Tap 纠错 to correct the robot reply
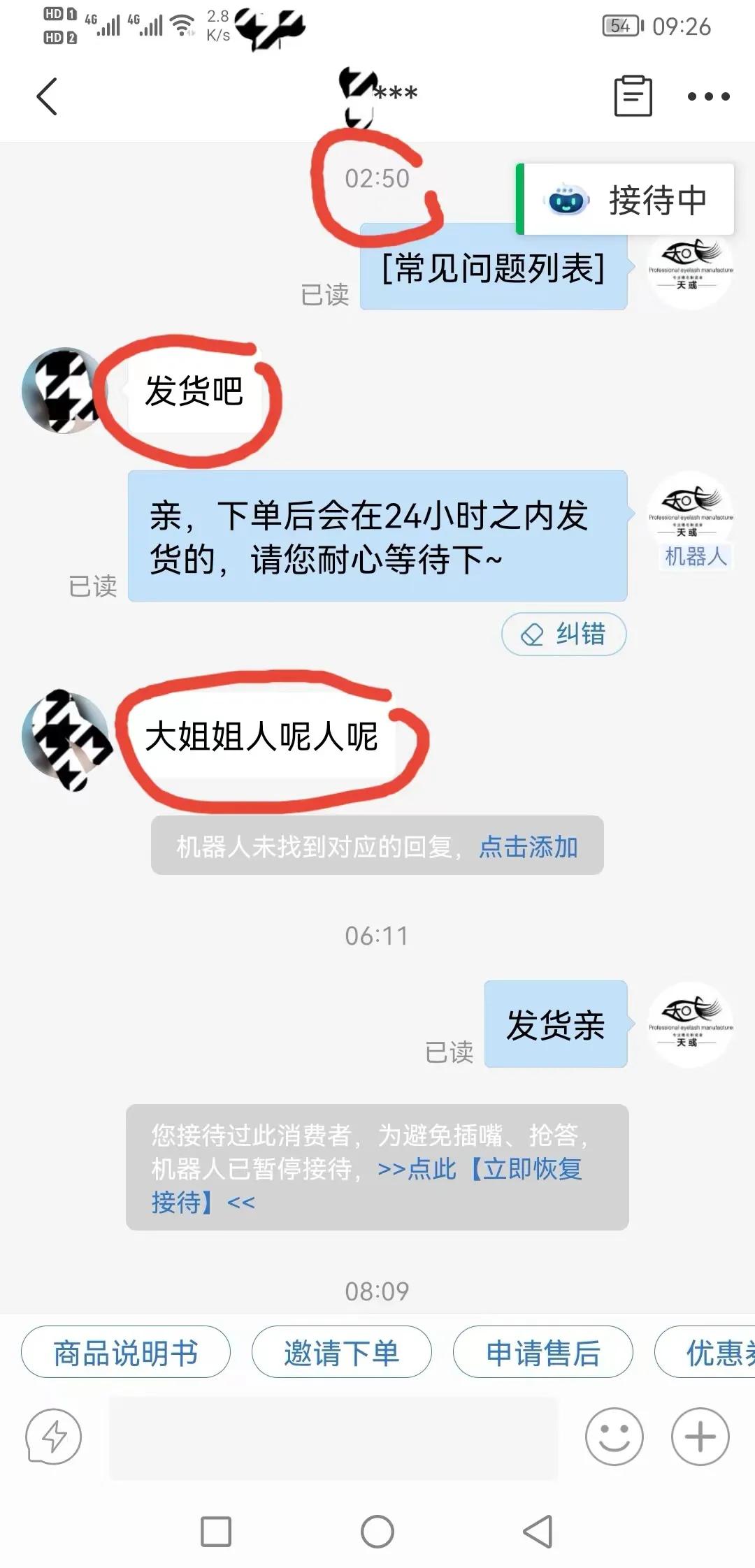The width and height of the screenshot is (755, 1568). (x=563, y=634)
